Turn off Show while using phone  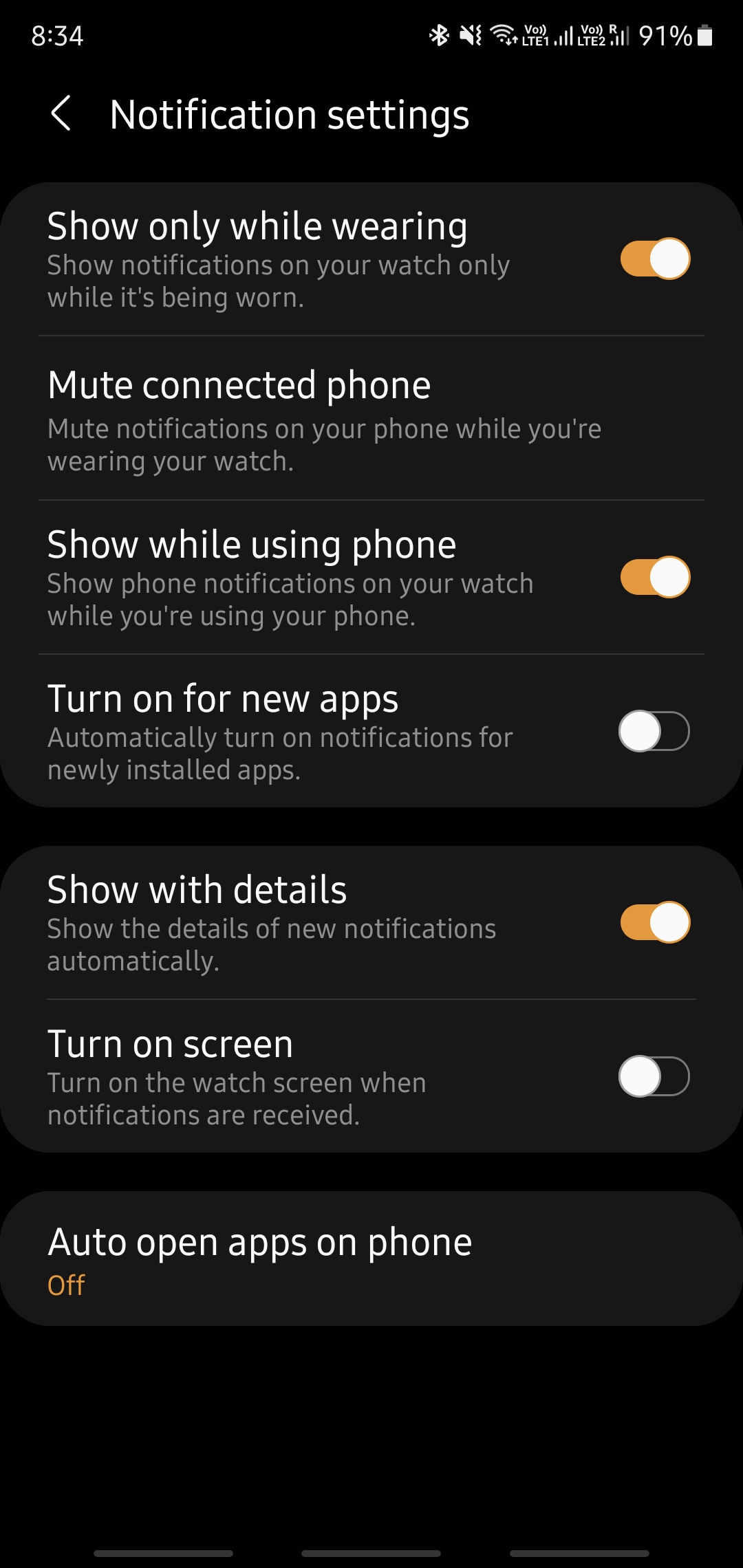(655, 578)
